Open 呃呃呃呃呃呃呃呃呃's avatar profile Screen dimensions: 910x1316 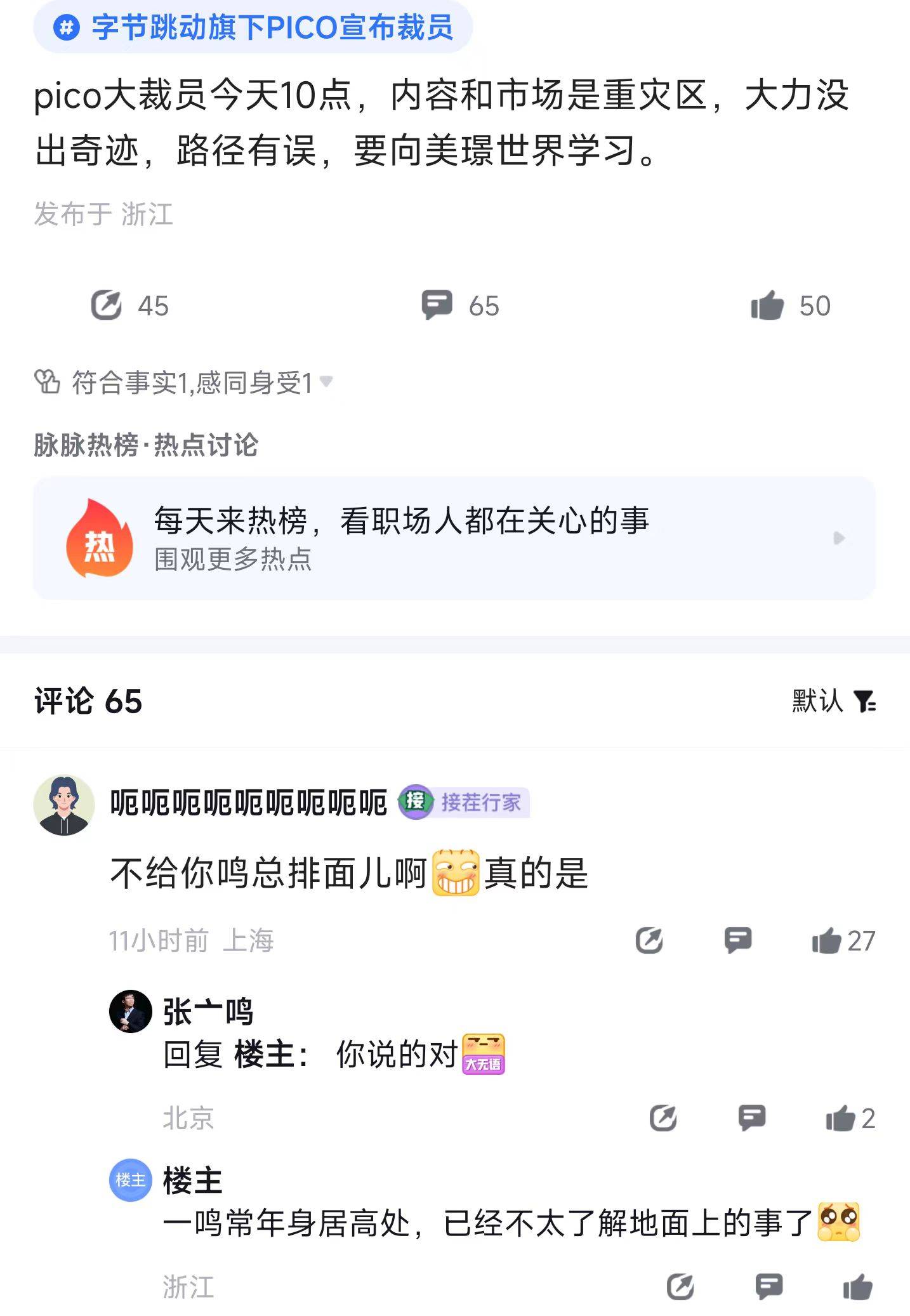[x=64, y=805]
